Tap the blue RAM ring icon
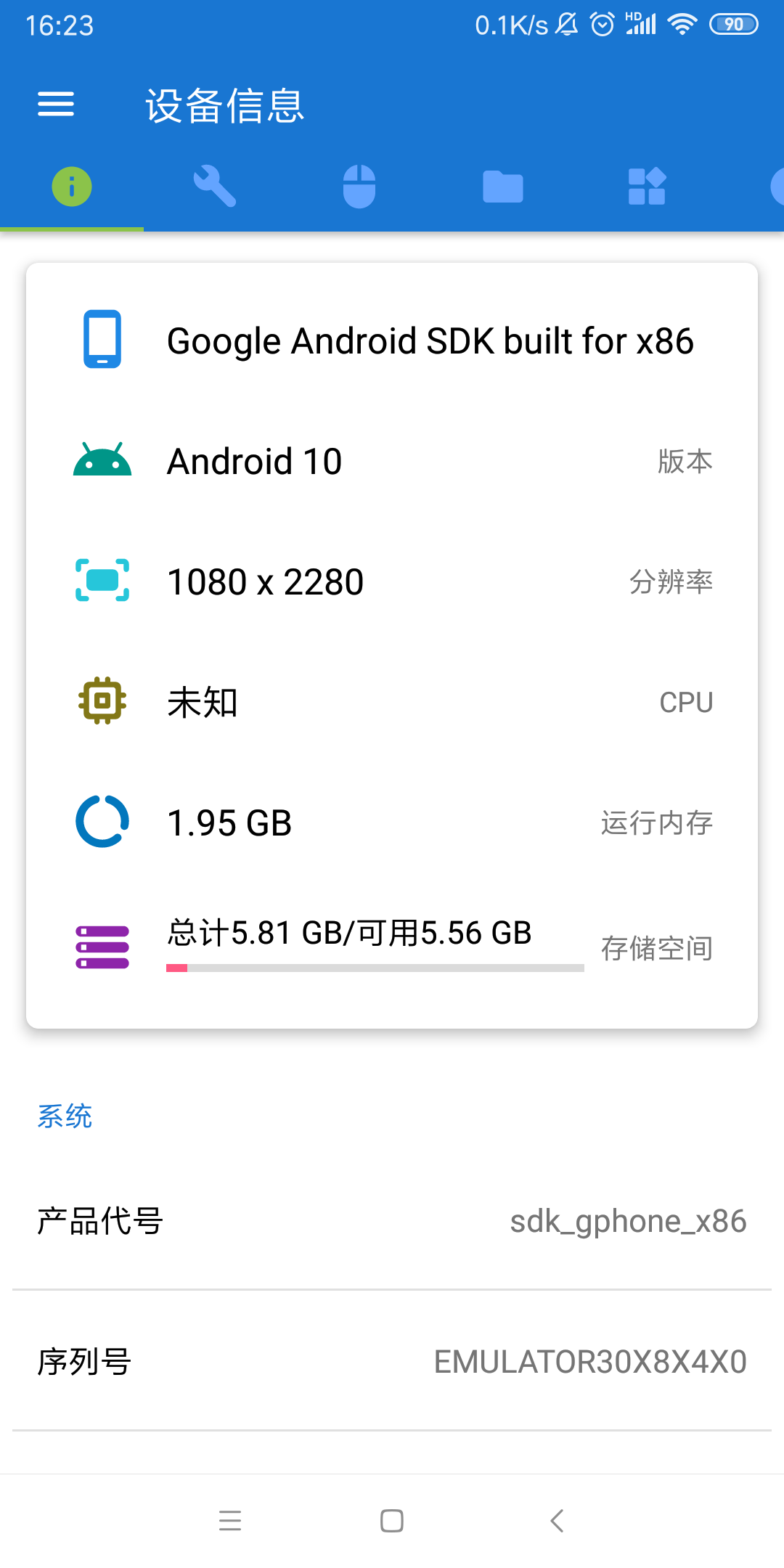784x1568 pixels. pos(102,821)
